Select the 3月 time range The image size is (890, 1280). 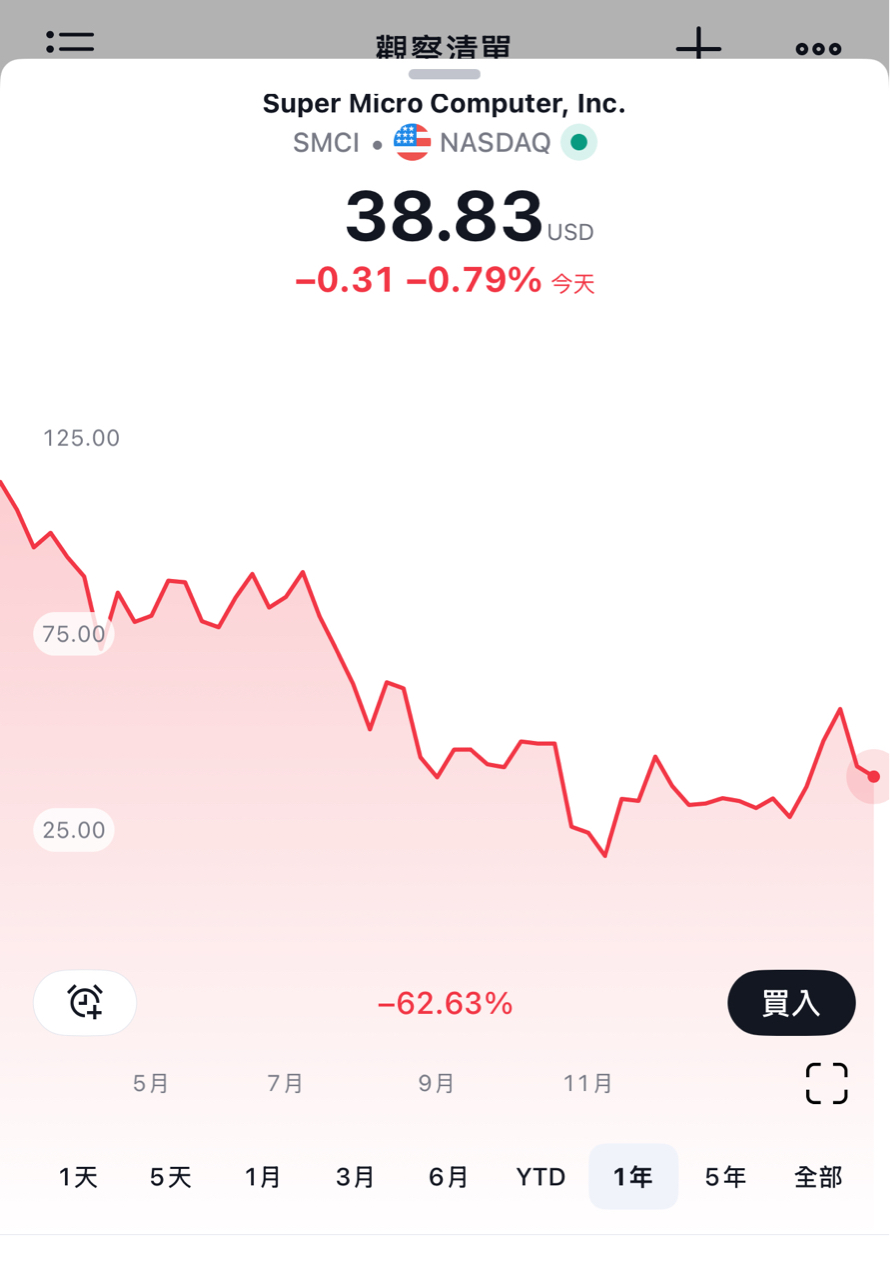(355, 1177)
